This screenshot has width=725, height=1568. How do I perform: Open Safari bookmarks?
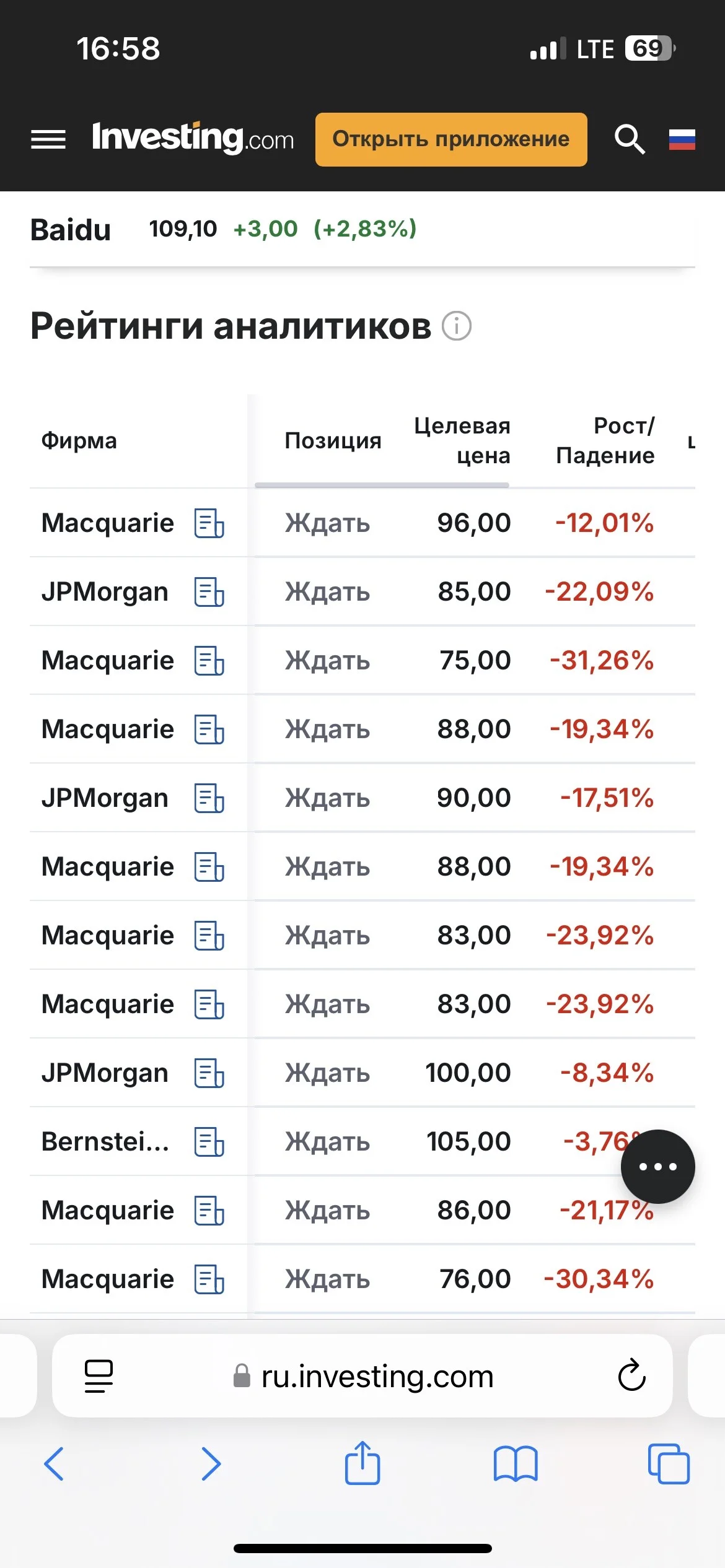(x=516, y=1464)
